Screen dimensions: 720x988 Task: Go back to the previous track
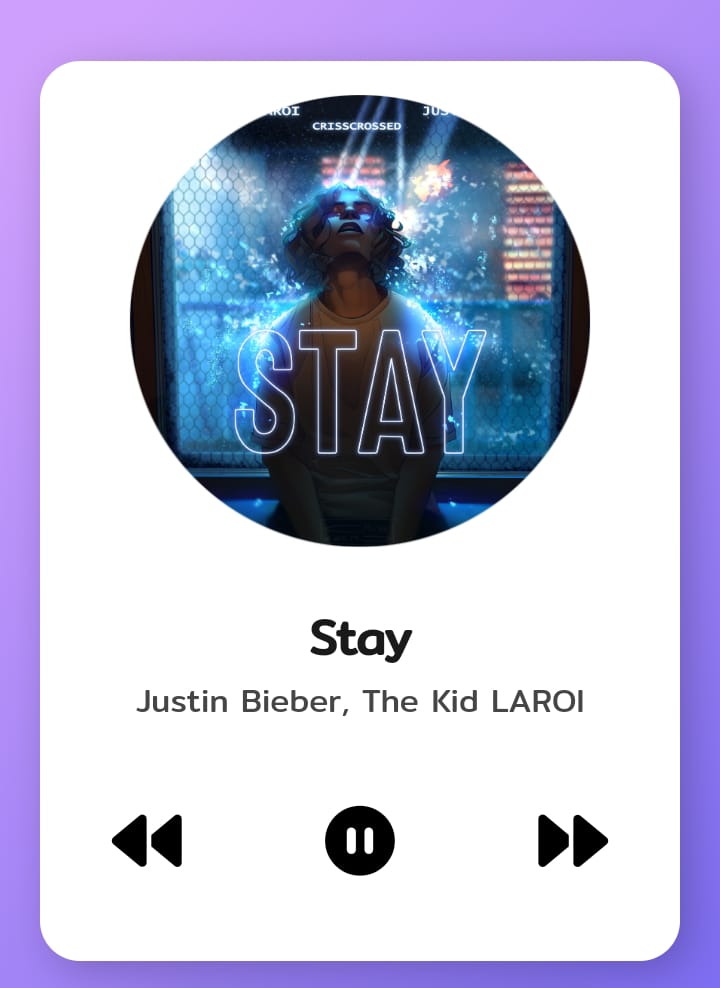[x=148, y=840]
